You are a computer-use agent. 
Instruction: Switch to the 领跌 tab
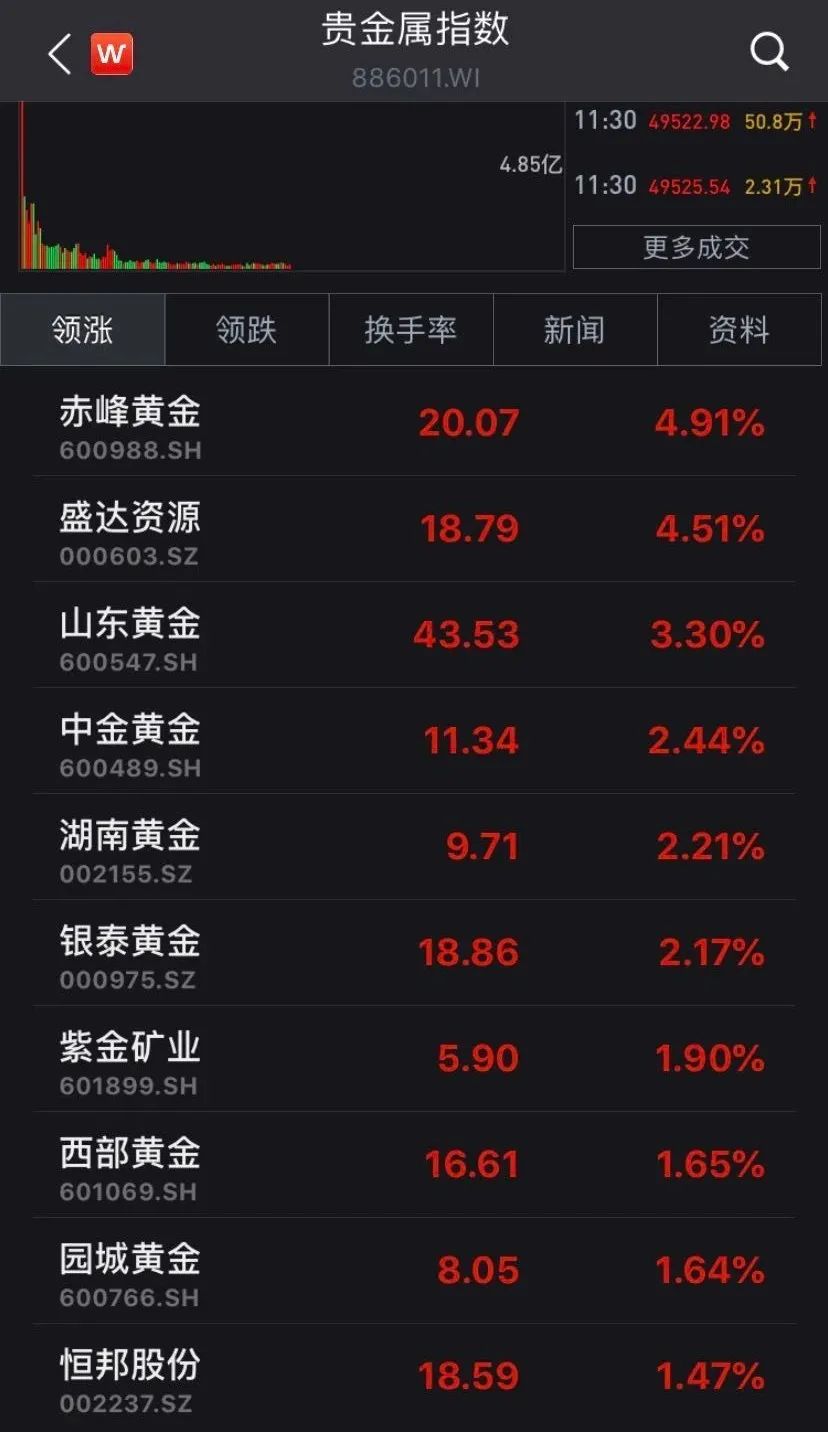(x=247, y=330)
